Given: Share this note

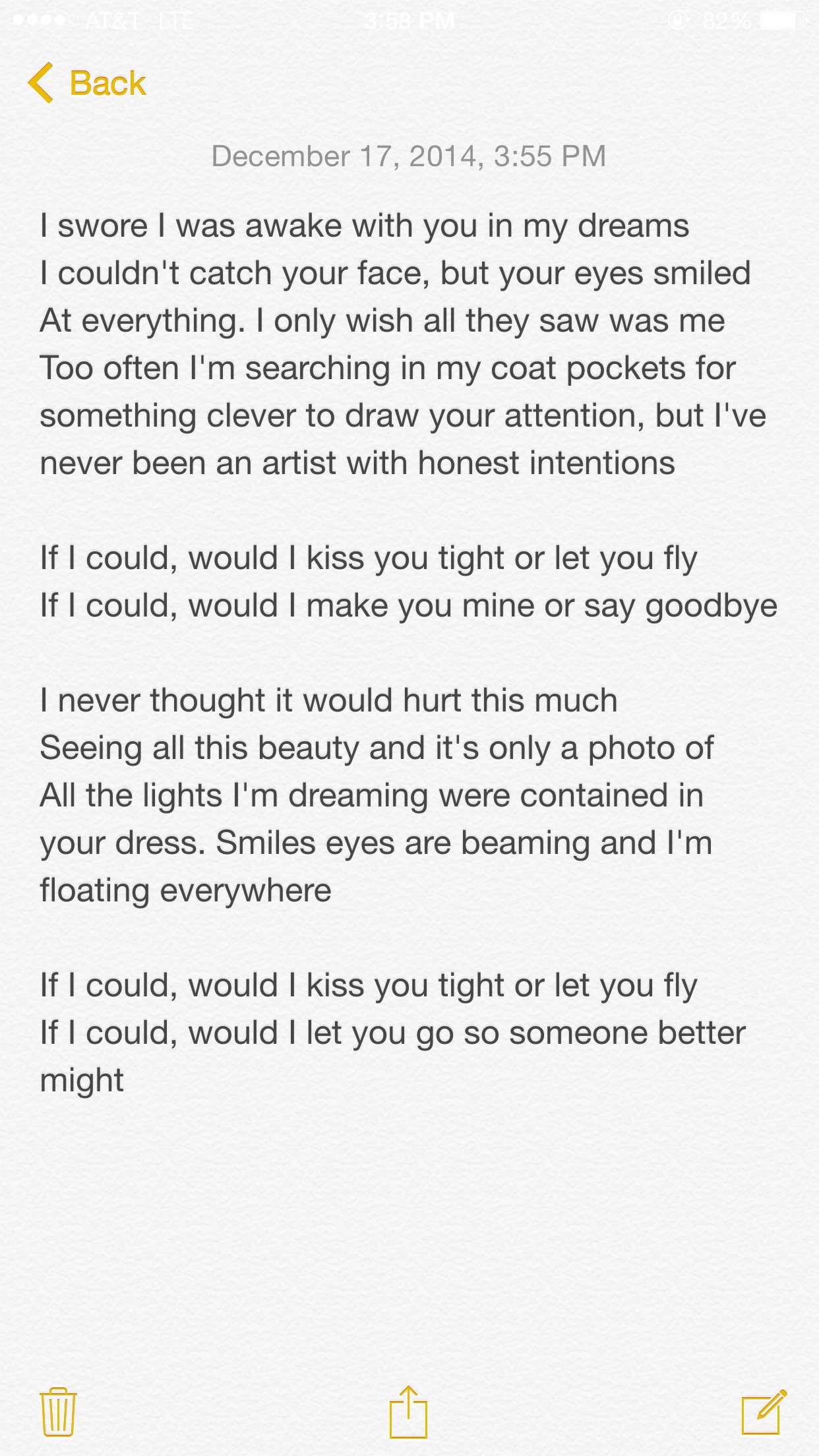Looking at the screenshot, I should [x=408, y=1411].
